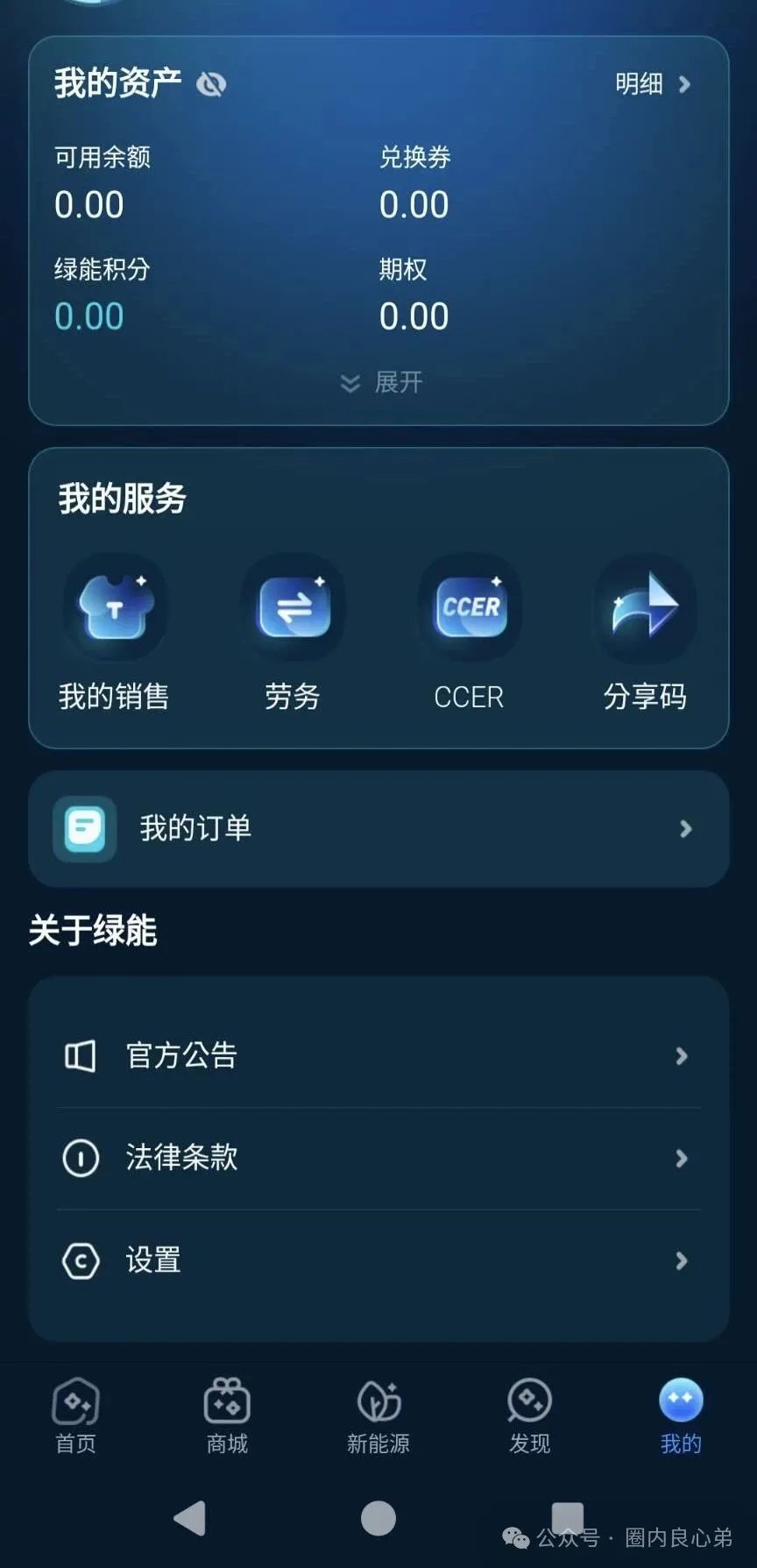The width and height of the screenshot is (757, 1568).
Task: Tap the system home button
Action: tap(378, 1518)
